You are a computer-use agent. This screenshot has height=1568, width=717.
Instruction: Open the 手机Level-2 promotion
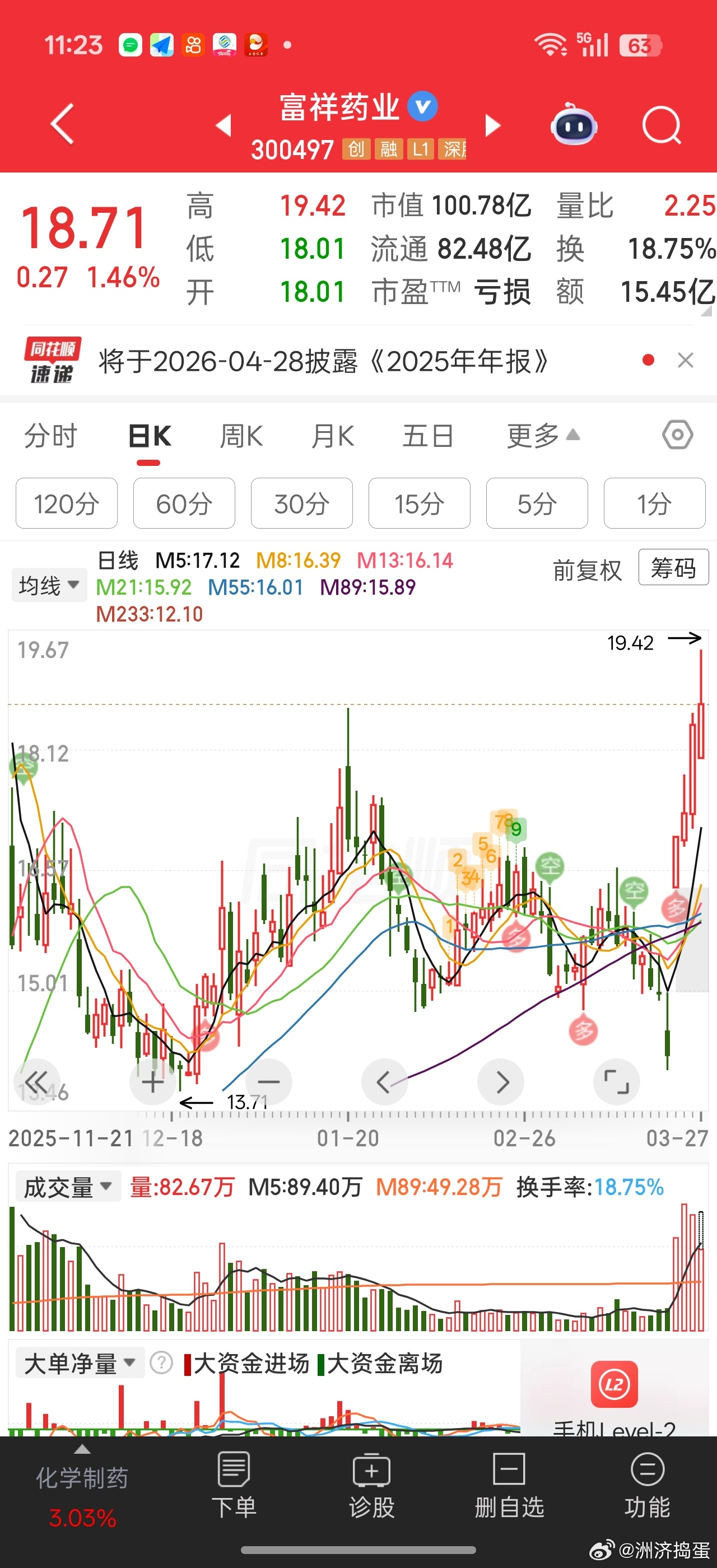pos(614,1394)
